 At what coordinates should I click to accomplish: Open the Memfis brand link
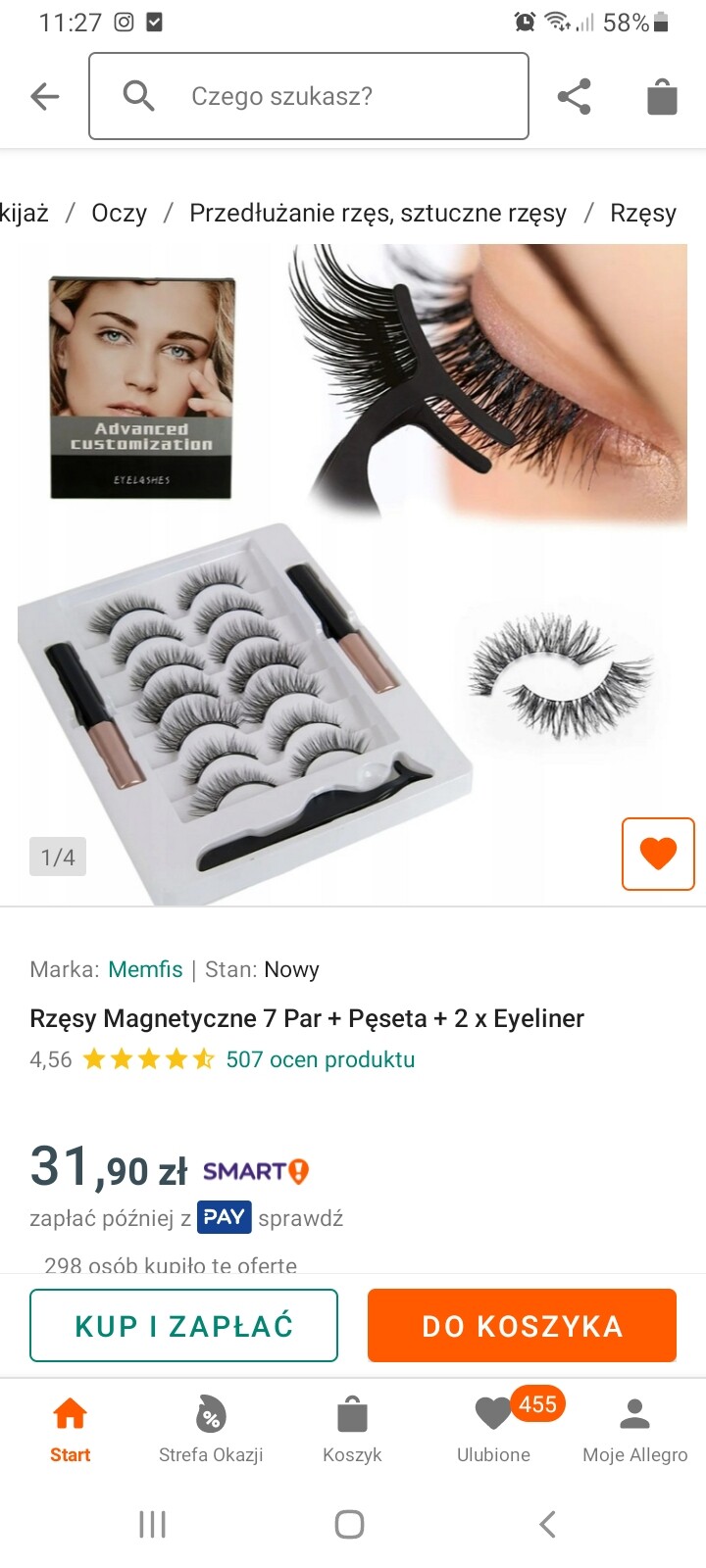pos(145,969)
